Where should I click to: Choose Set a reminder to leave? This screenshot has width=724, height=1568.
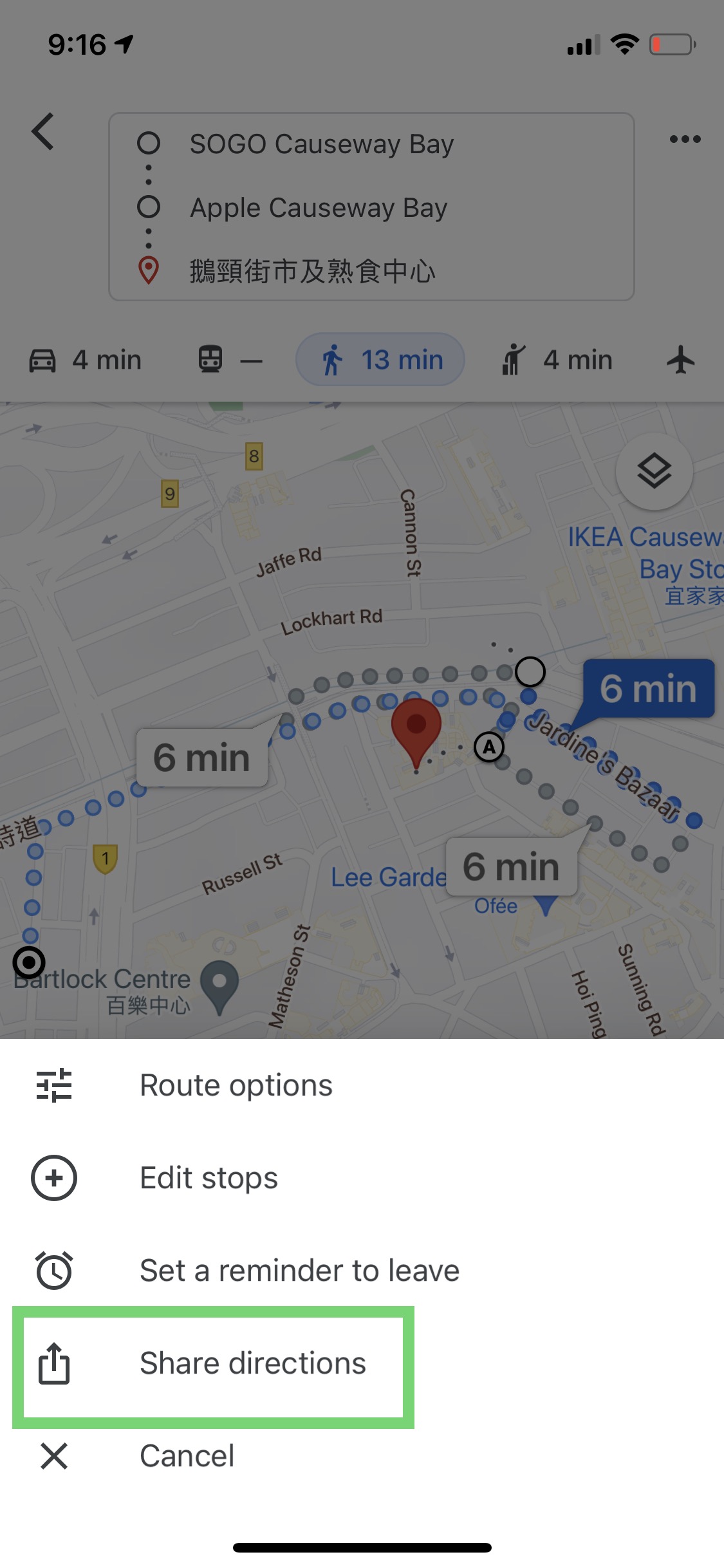click(299, 1271)
